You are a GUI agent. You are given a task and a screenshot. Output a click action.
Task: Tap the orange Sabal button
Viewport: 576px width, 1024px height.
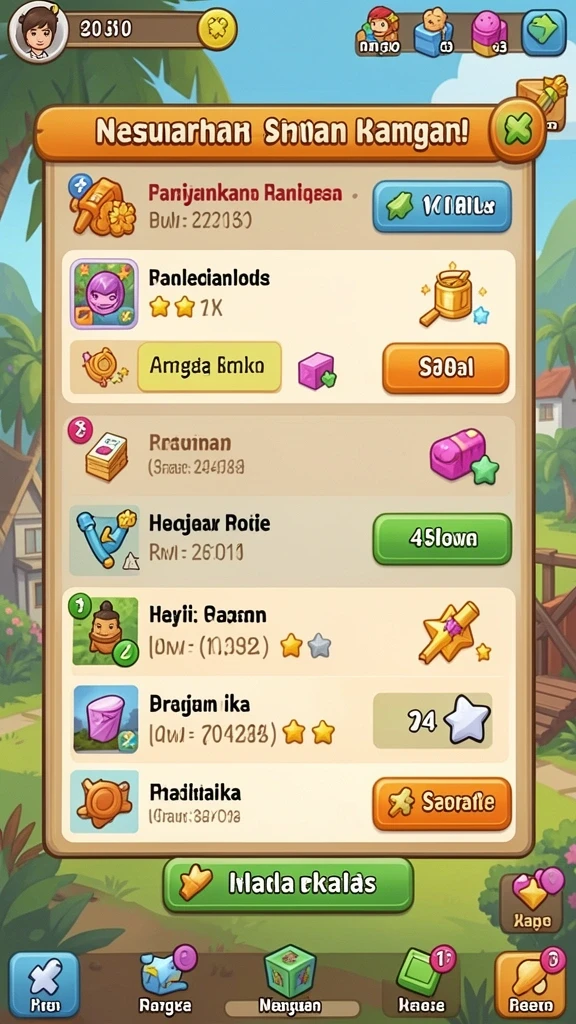(445, 368)
